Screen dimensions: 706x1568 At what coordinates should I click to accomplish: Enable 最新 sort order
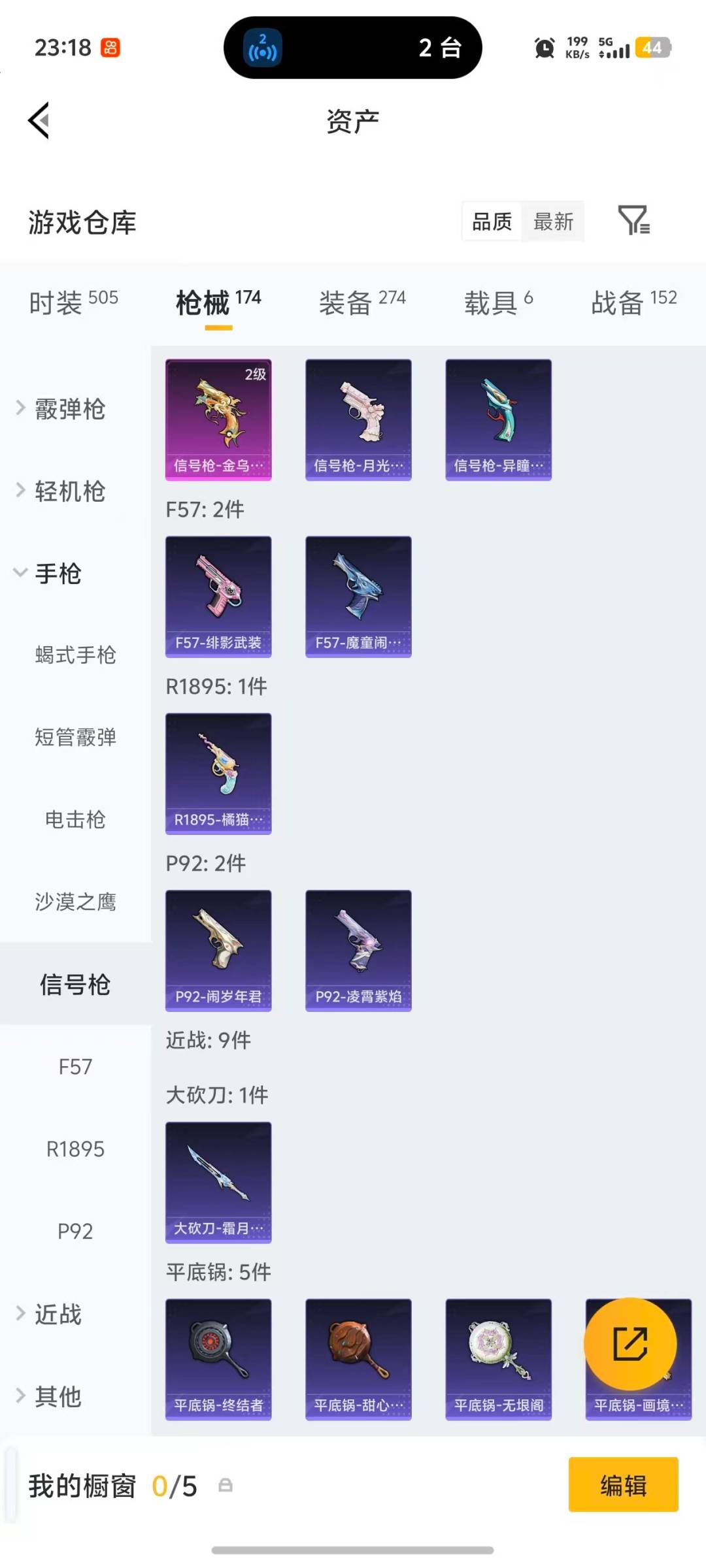553,222
